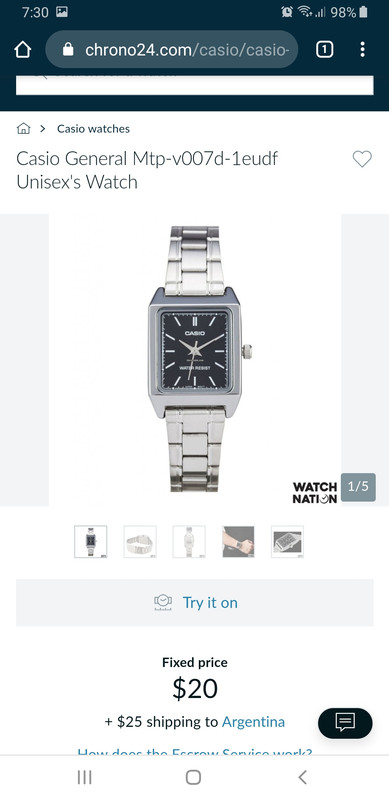Viewport: 389px width, 800px height.
Task: Open the browser overflow menu
Action: pos(362,49)
